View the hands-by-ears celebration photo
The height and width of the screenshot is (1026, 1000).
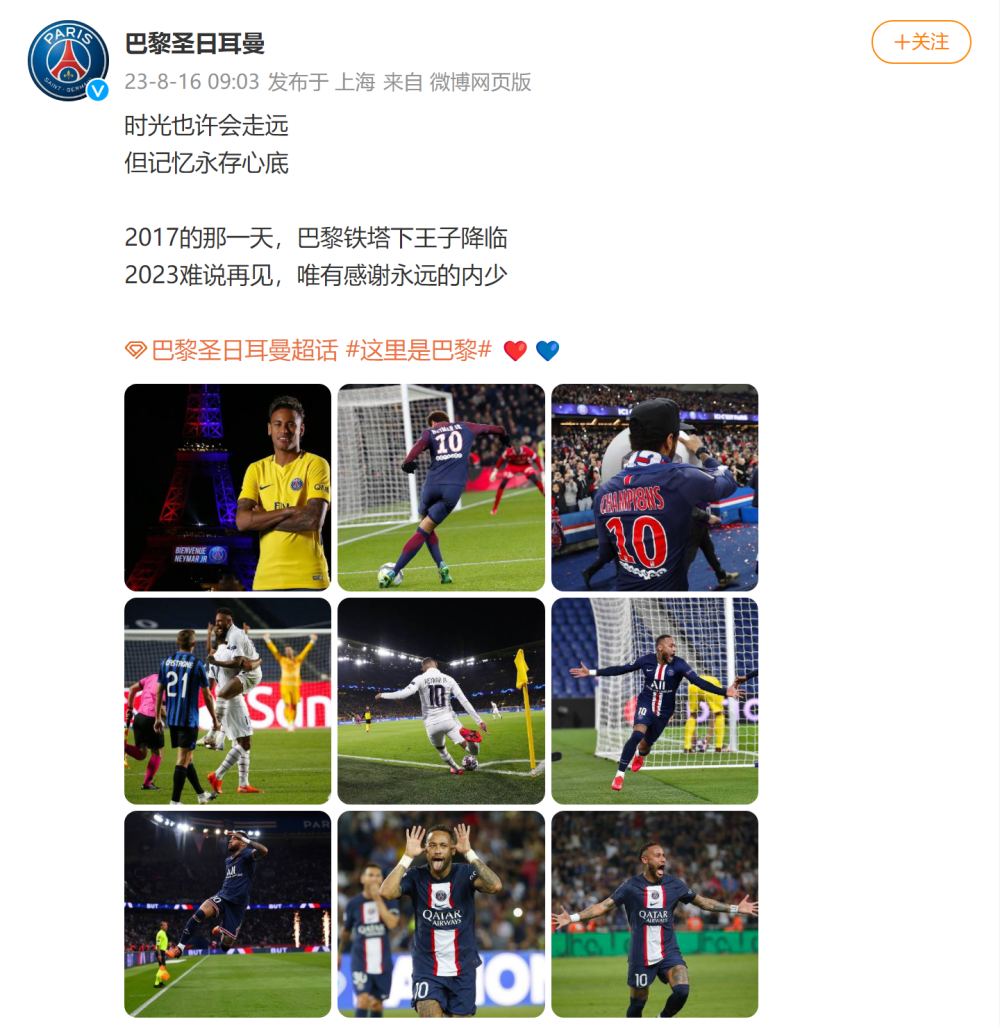click(441, 914)
